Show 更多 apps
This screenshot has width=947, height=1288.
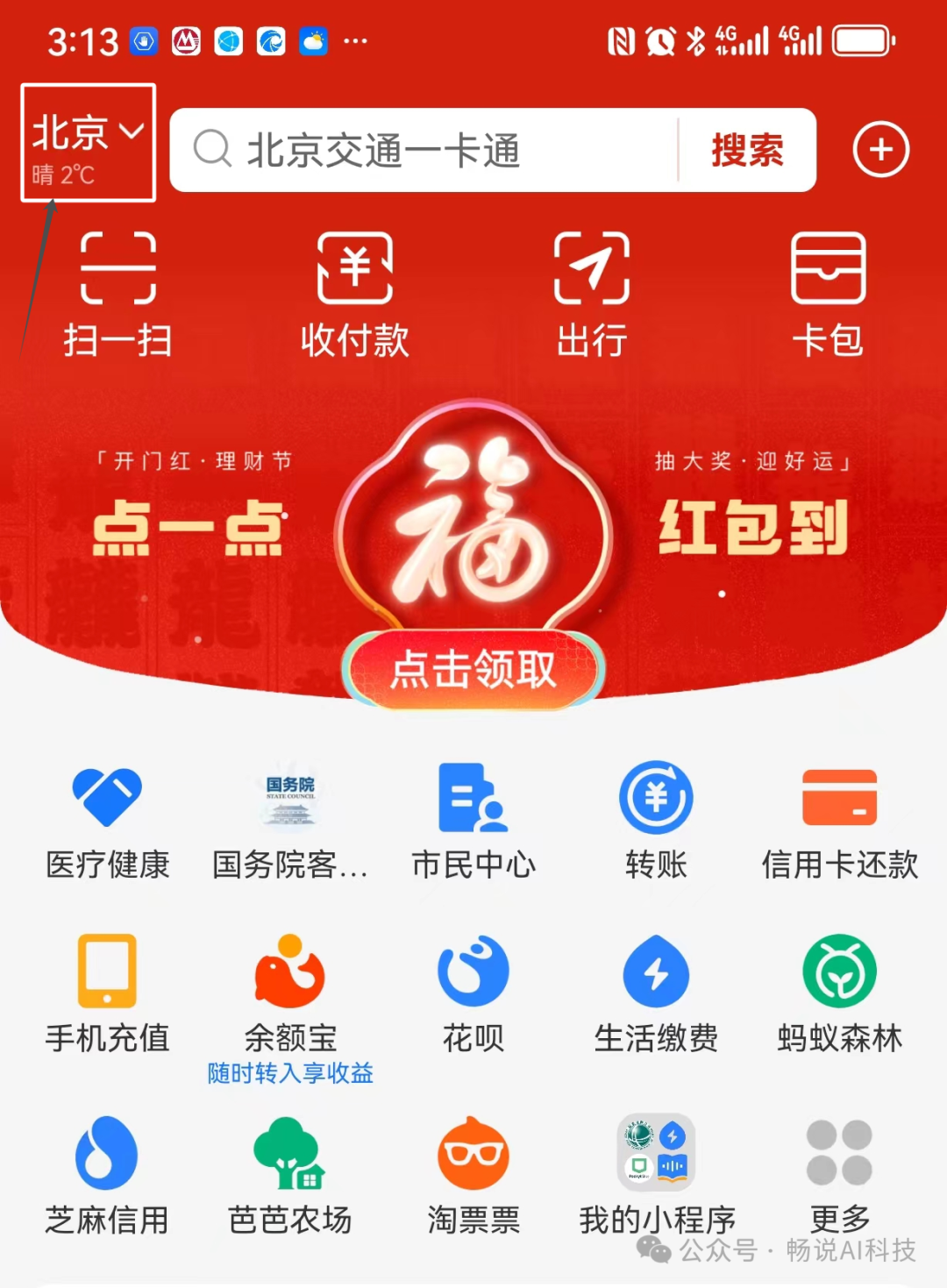(x=839, y=1175)
